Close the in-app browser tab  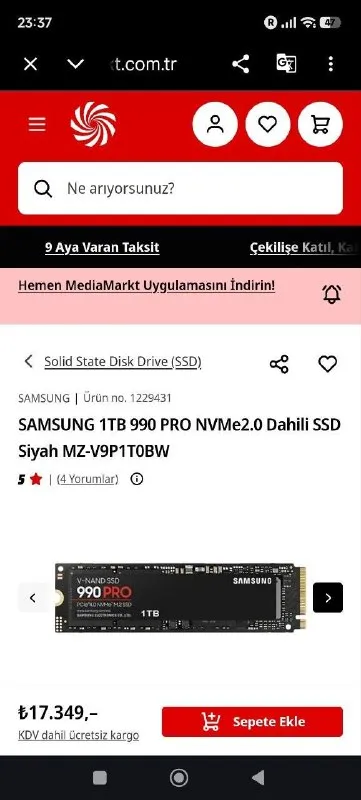pyautogui.click(x=30, y=64)
